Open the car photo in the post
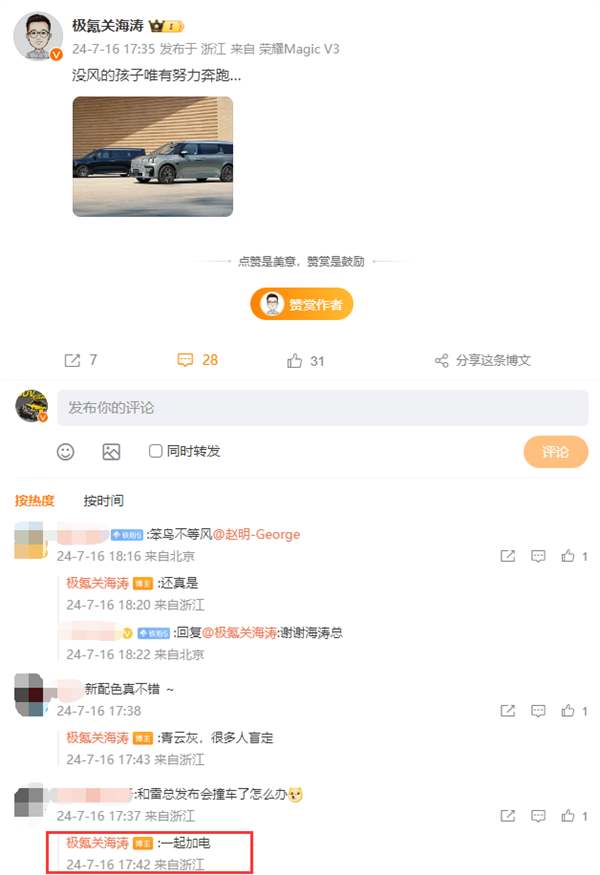 click(x=153, y=156)
